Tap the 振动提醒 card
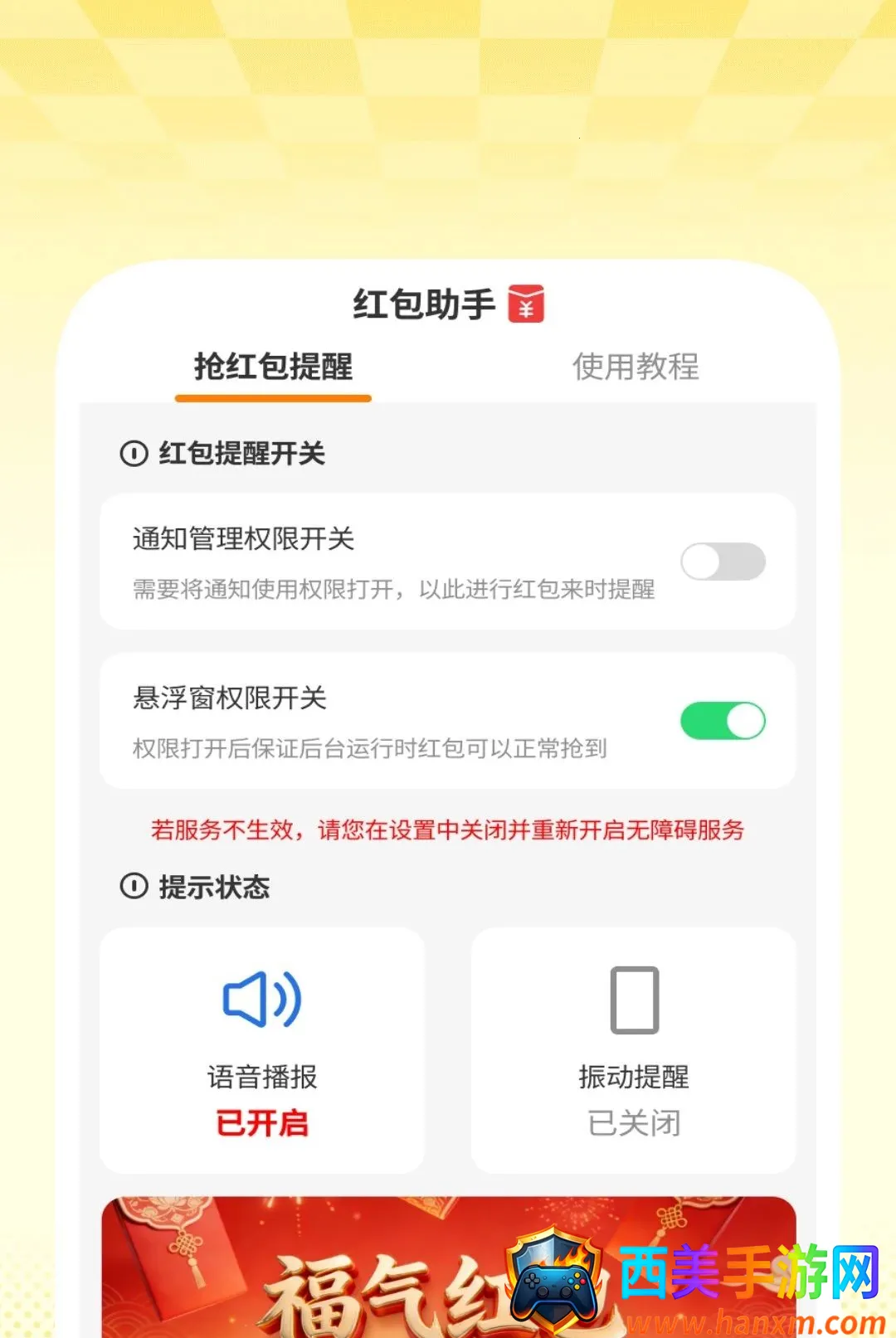Screen dimensions: 896x1338 (x=634, y=1050)
